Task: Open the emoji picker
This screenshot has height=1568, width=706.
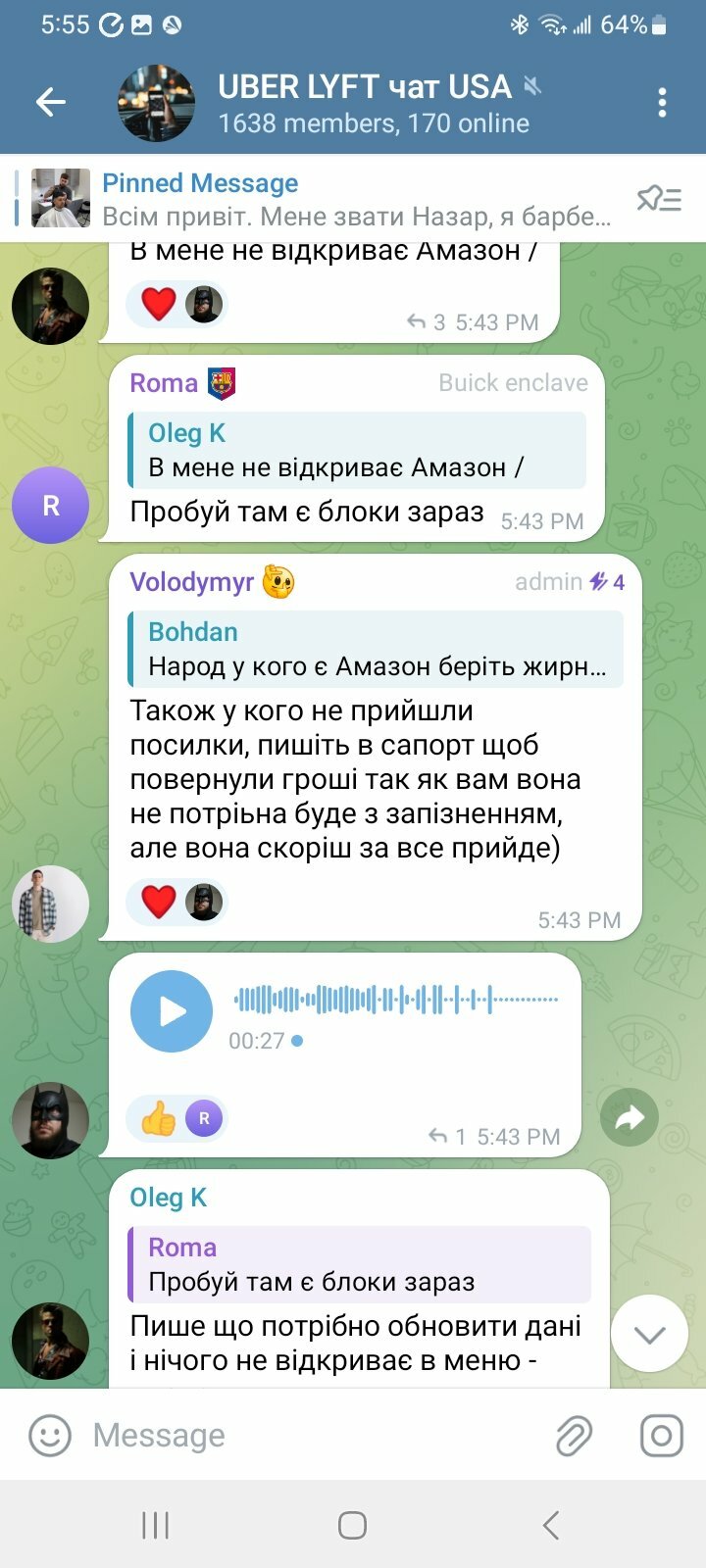Action: coord(50,1436)
